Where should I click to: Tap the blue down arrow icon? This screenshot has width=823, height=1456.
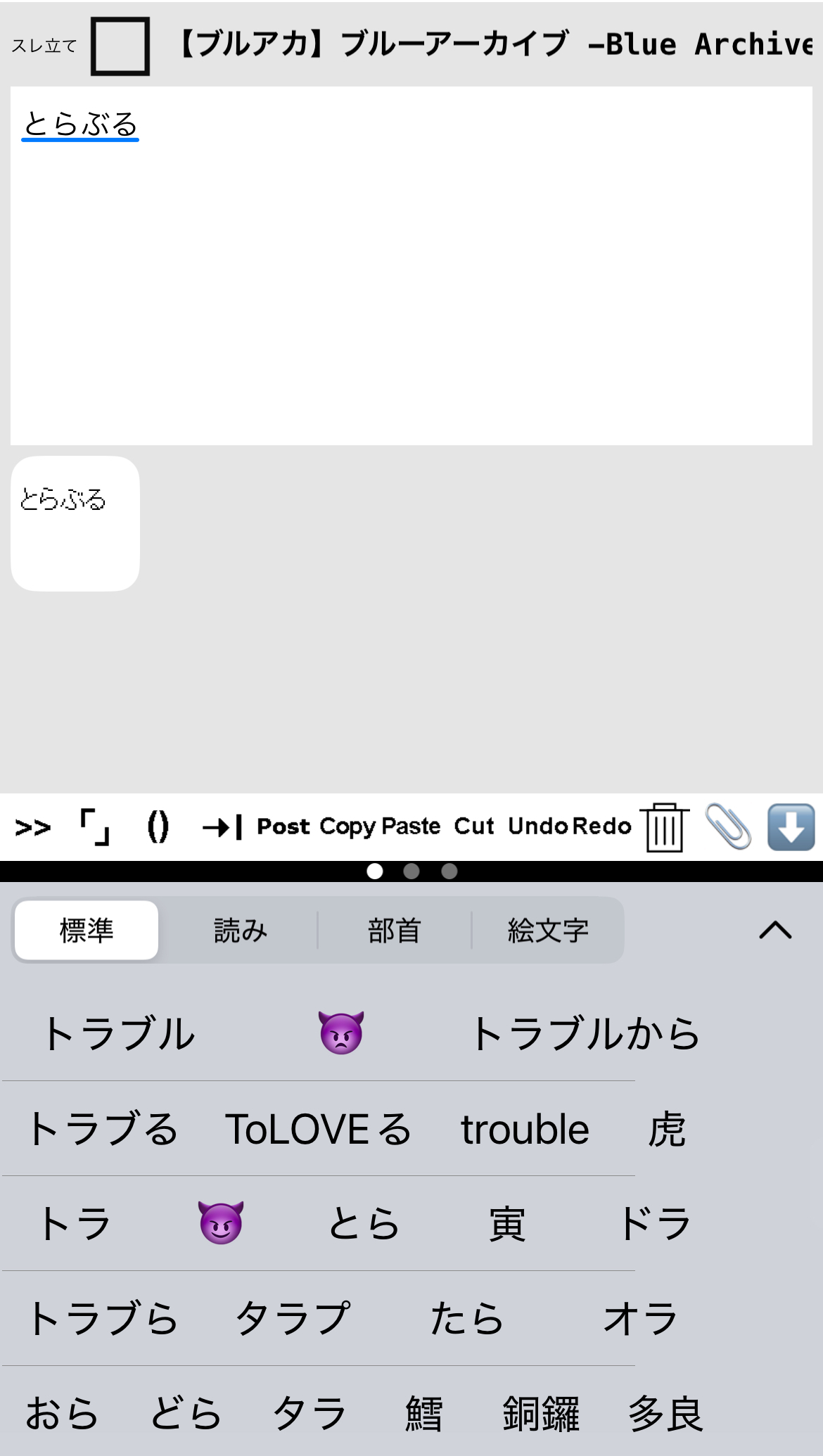(x=791, y=827)
